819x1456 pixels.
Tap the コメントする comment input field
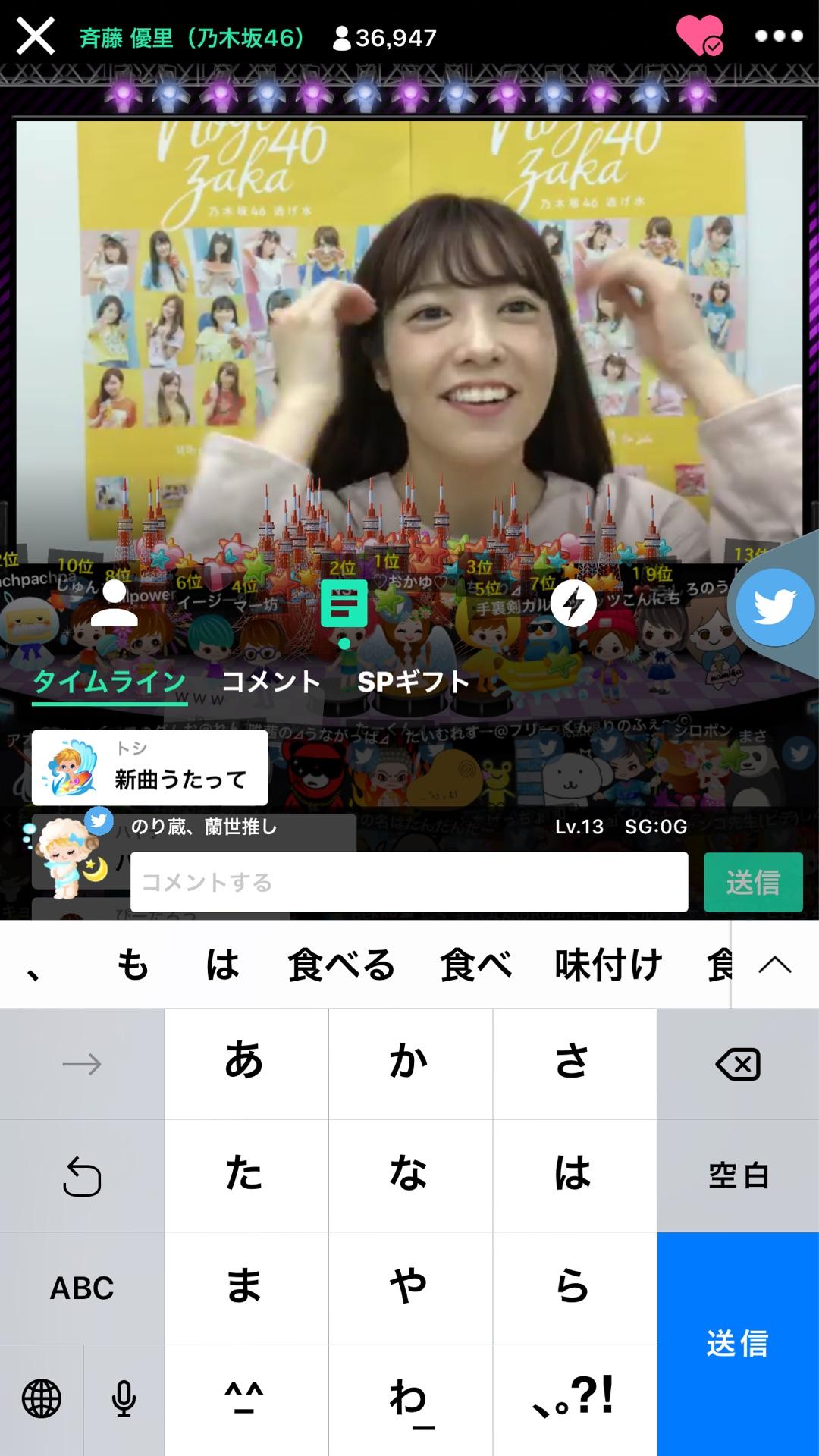pos(409,882)
